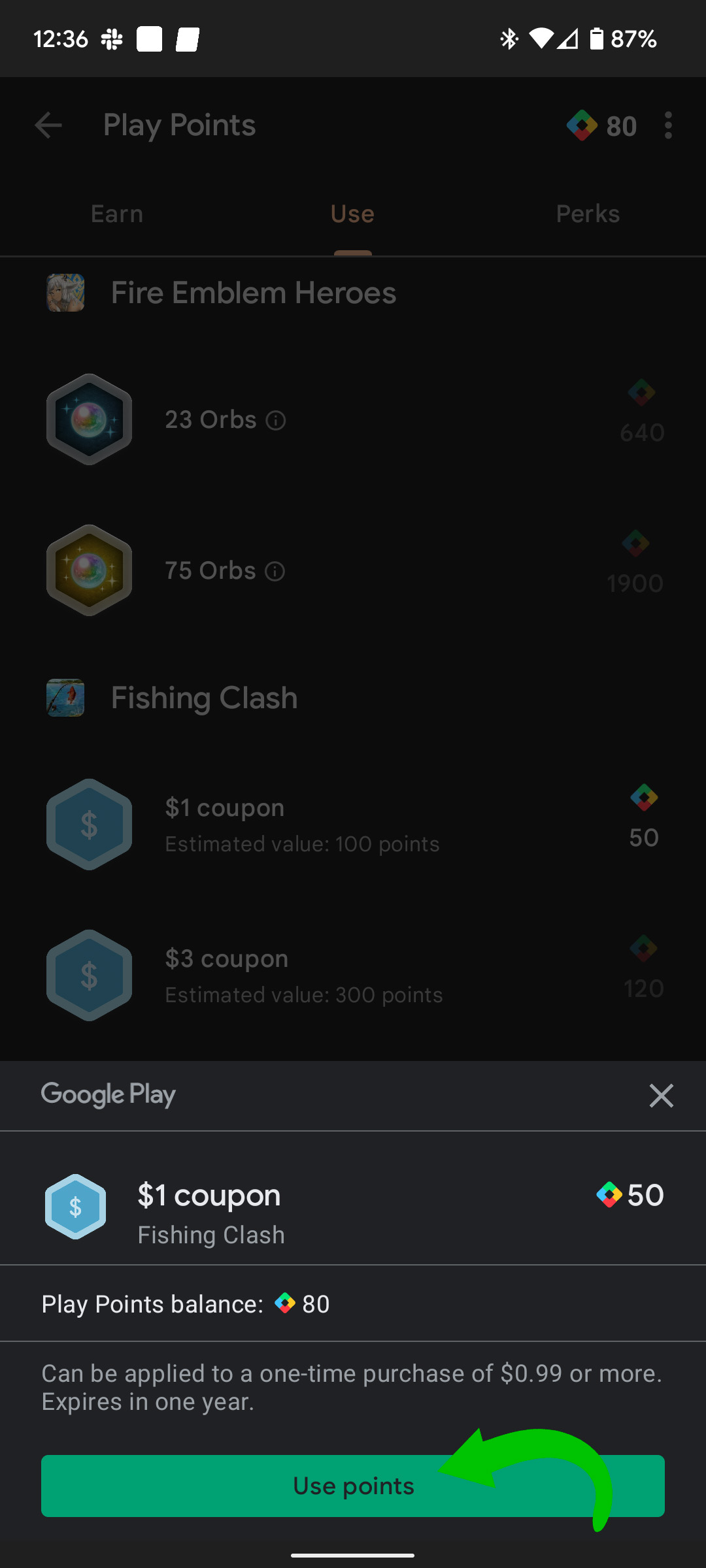Image resolution: width=706 pixels, height=1568 pixels.
Task: Go back using the arrow at top left
Action: pos(48,125)
